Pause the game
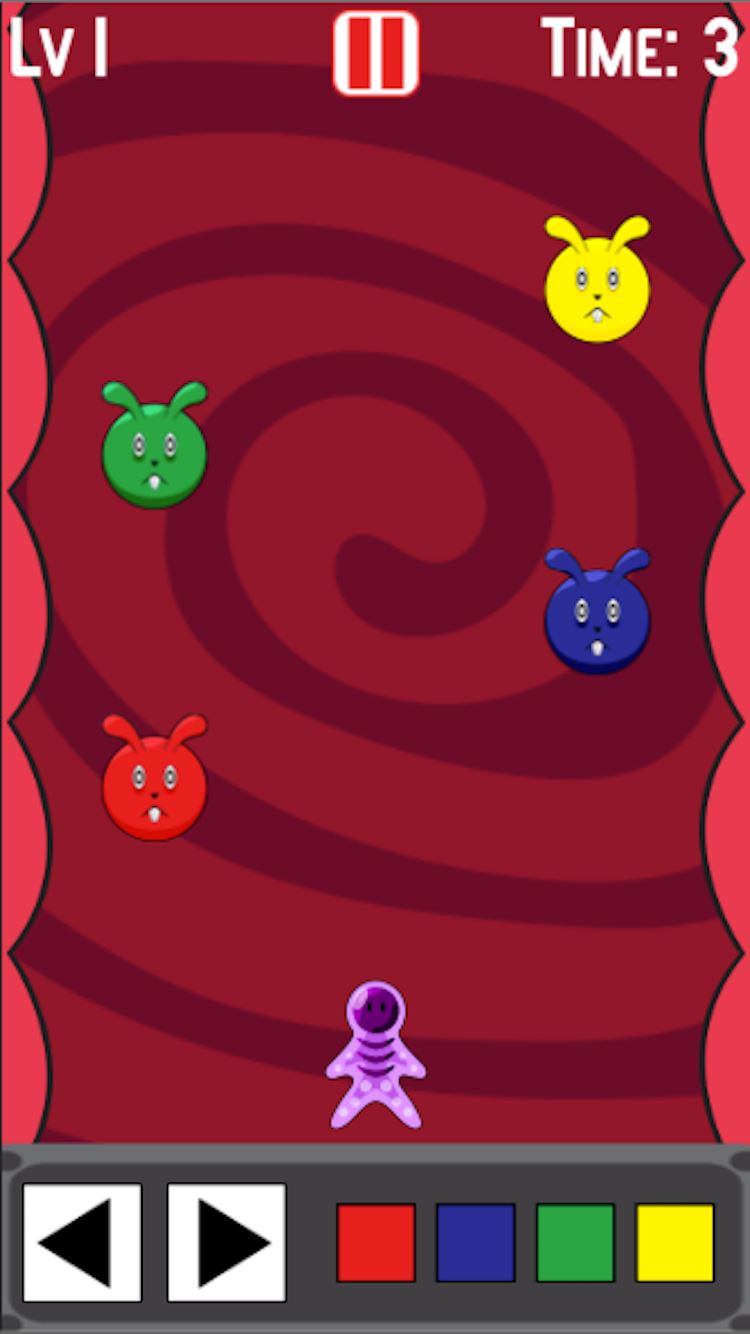Screen dimensions: 750x1334 point(376,53)
